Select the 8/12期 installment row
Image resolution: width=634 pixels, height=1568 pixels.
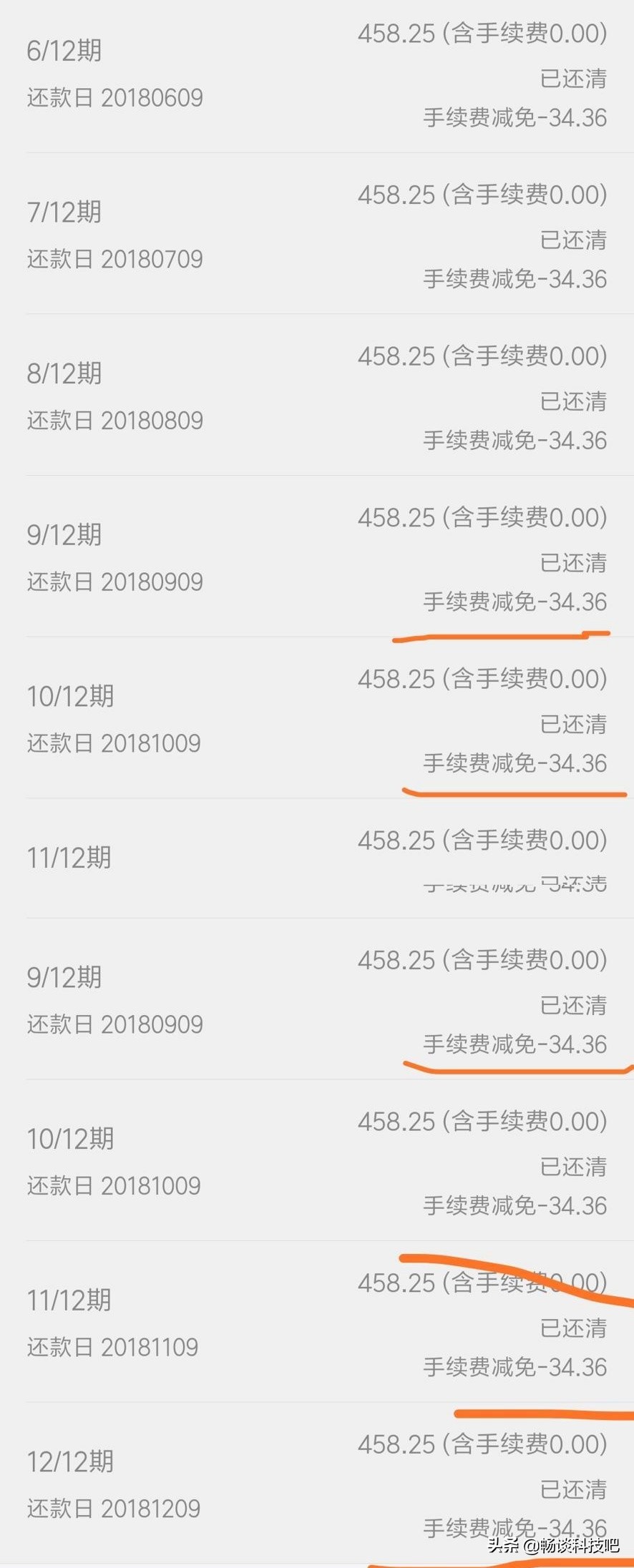[x=63, y=373]
